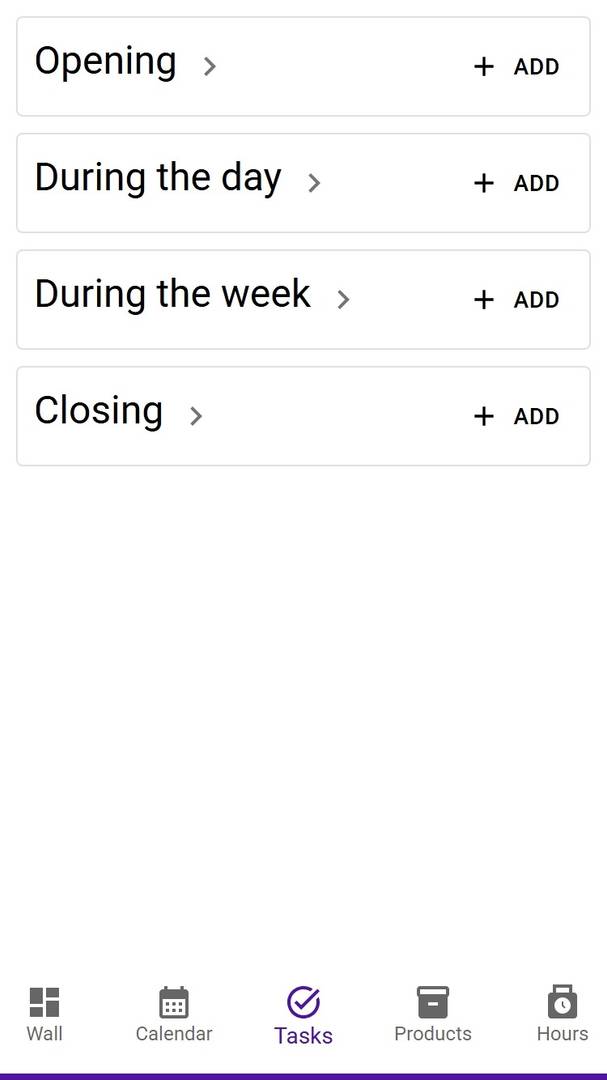The width and height of the screenshot is (607, 1080).
Task: Add a task to Opening
Action: pos(516,67)
